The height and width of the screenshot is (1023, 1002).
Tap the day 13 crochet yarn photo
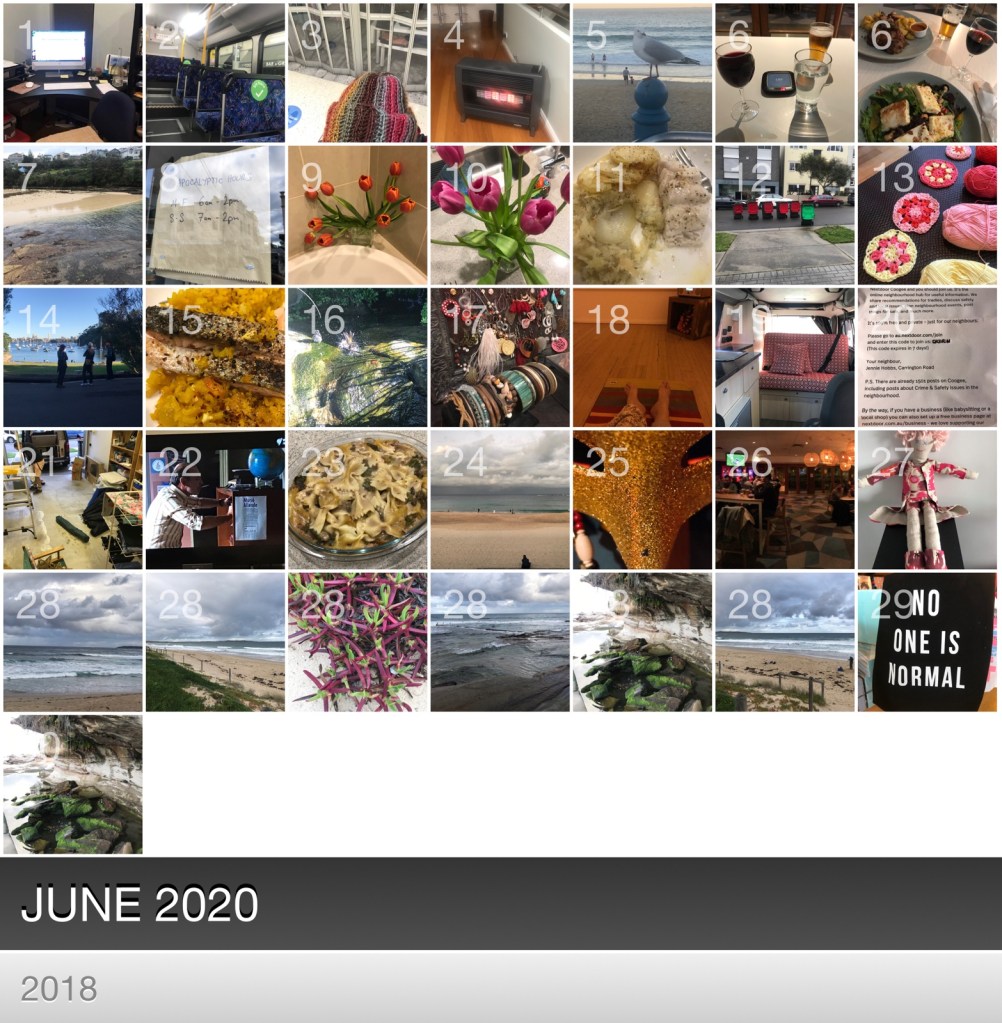[x=927, y=215]
